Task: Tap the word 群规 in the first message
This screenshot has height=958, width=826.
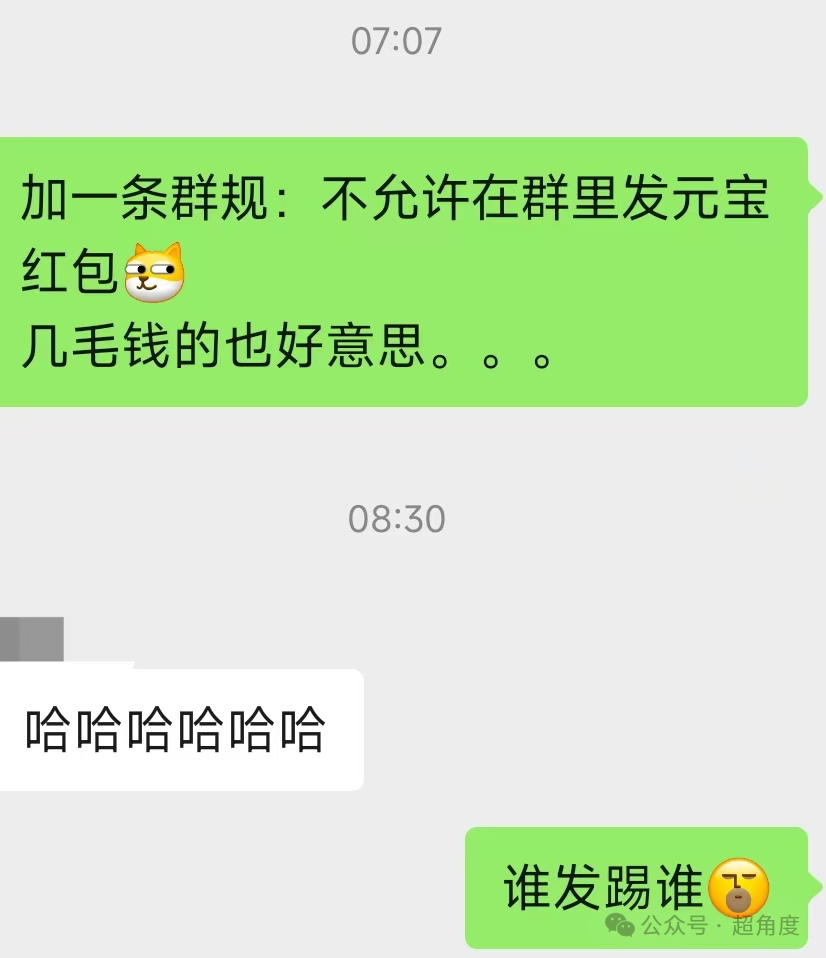Action: 220,200
